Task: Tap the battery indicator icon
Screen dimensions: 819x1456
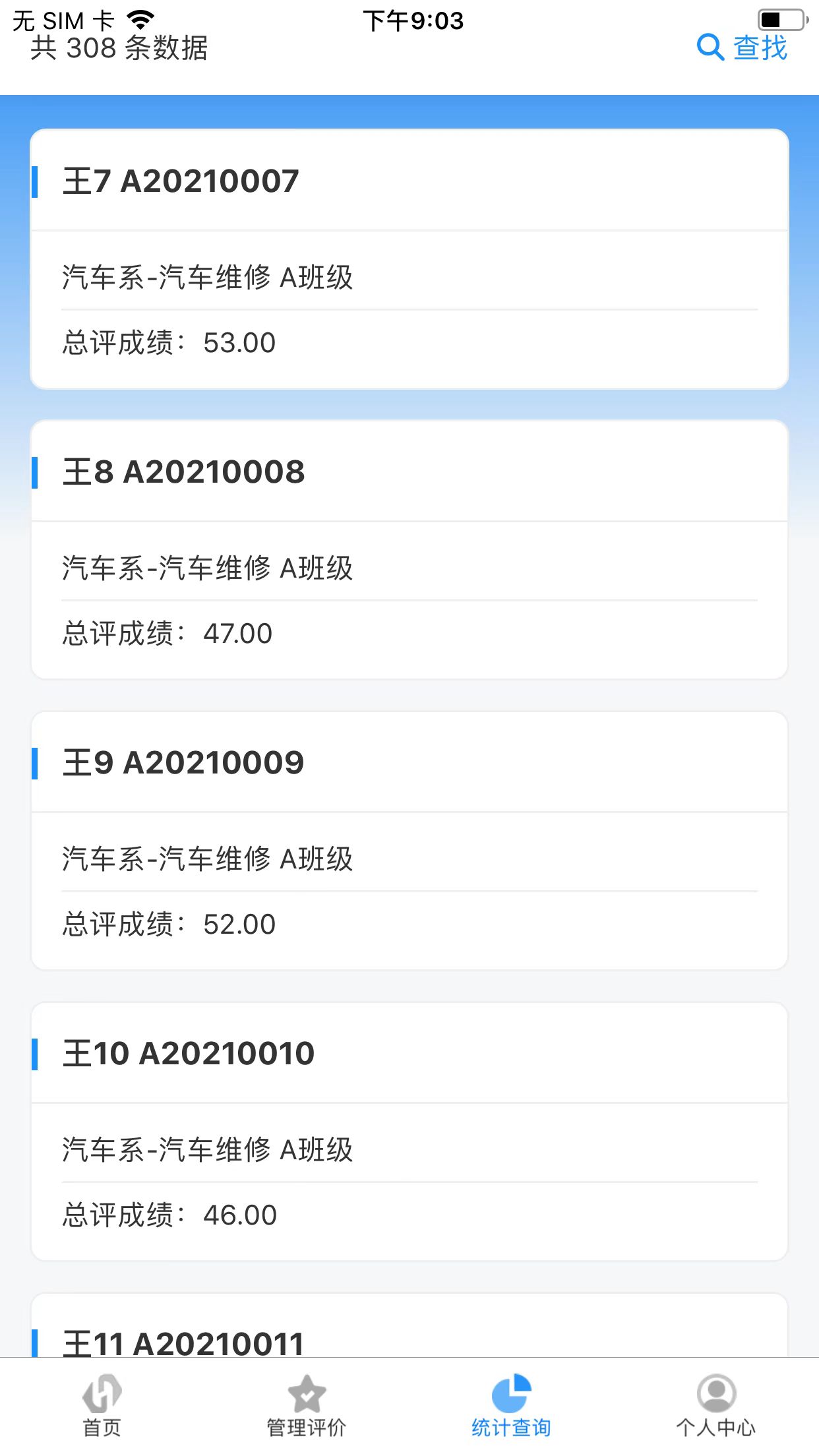Action: [781, 20]
